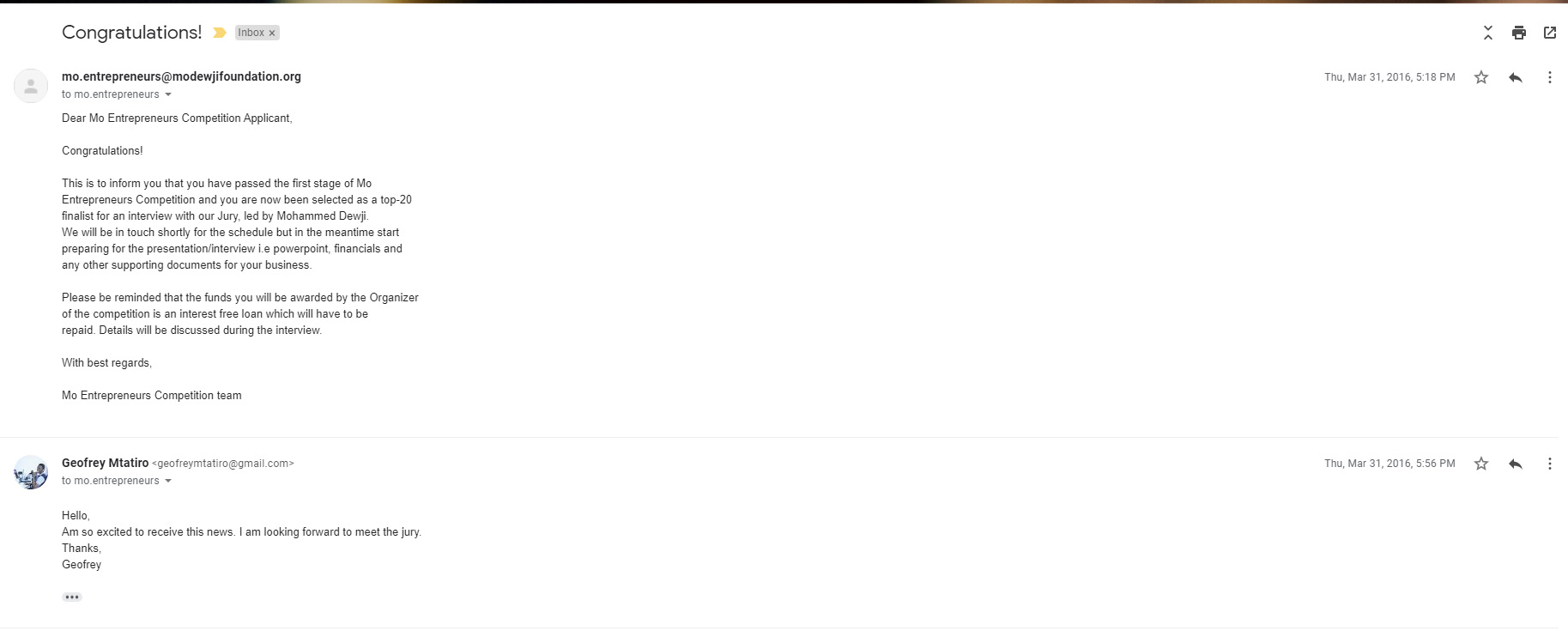Show recipient details of Geofrey's message

pyautogui.click(x=168, y=481)
